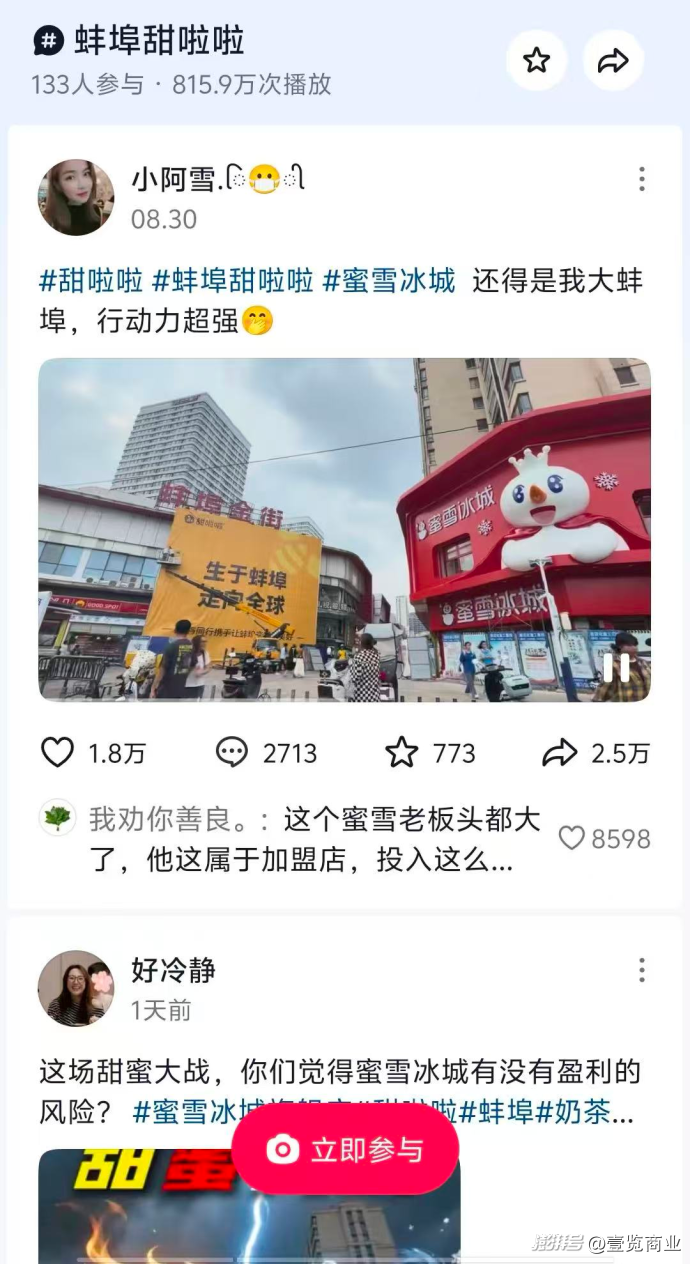This screenshot has width=690, height=1264.
Task: Pause the playing video in 小阿雪's post
Action: click(616, 667)
